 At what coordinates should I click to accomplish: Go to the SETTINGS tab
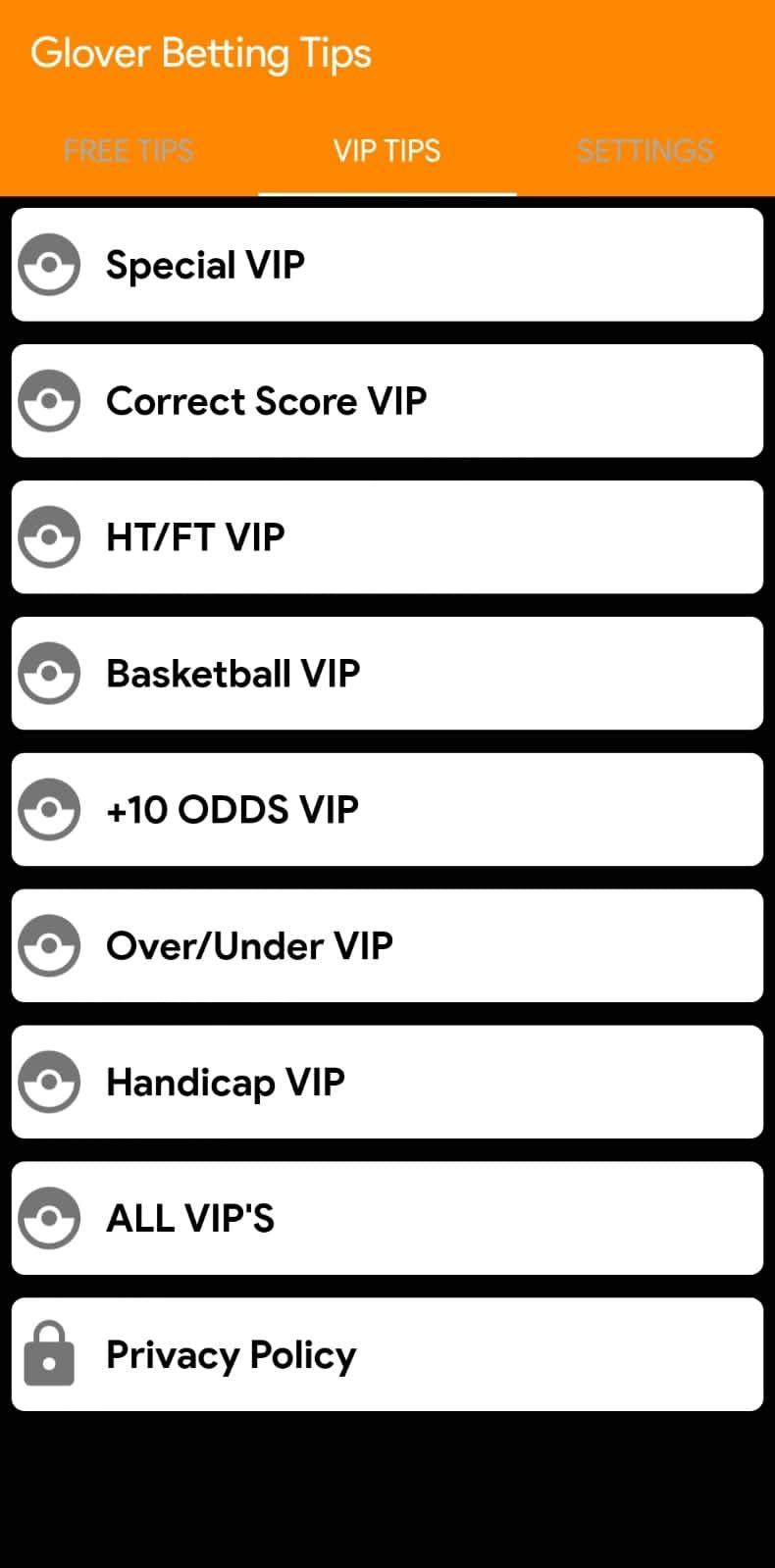tap(646, 151)
